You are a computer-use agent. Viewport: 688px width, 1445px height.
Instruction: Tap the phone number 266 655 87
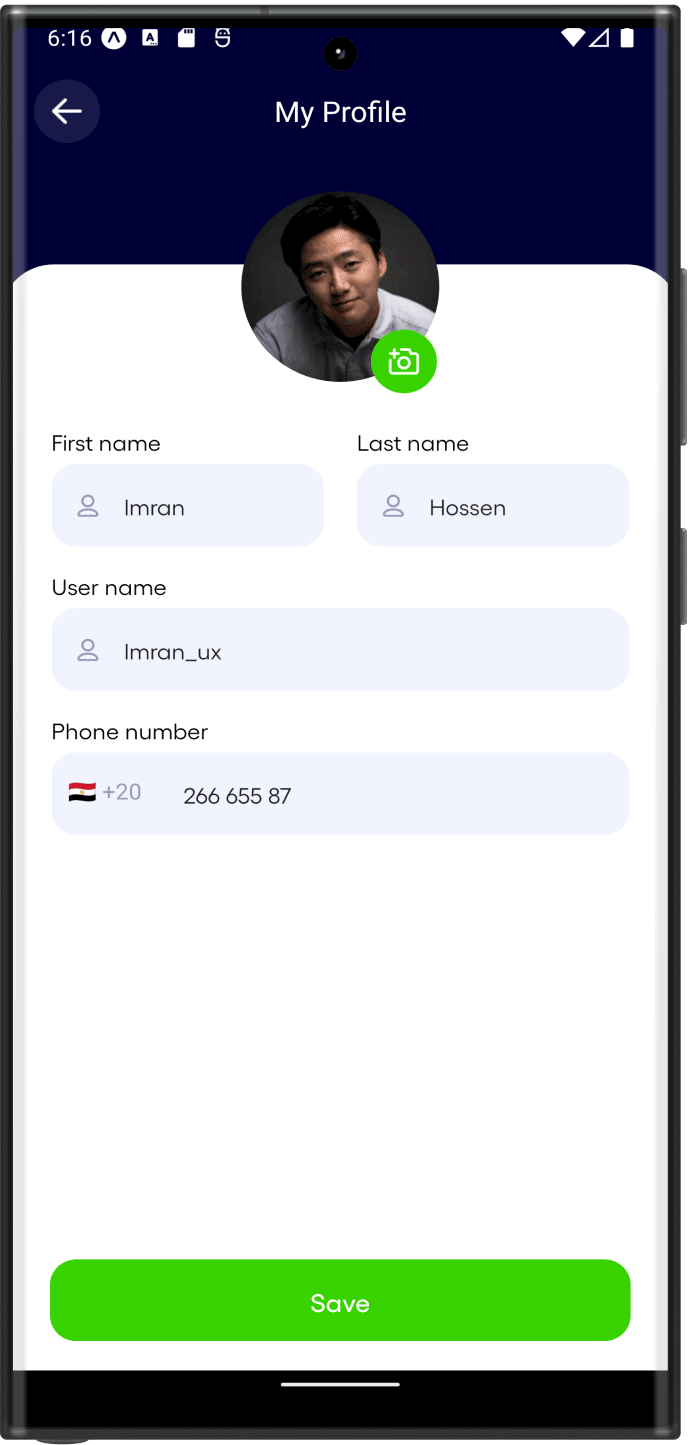(x=237, y=796)
